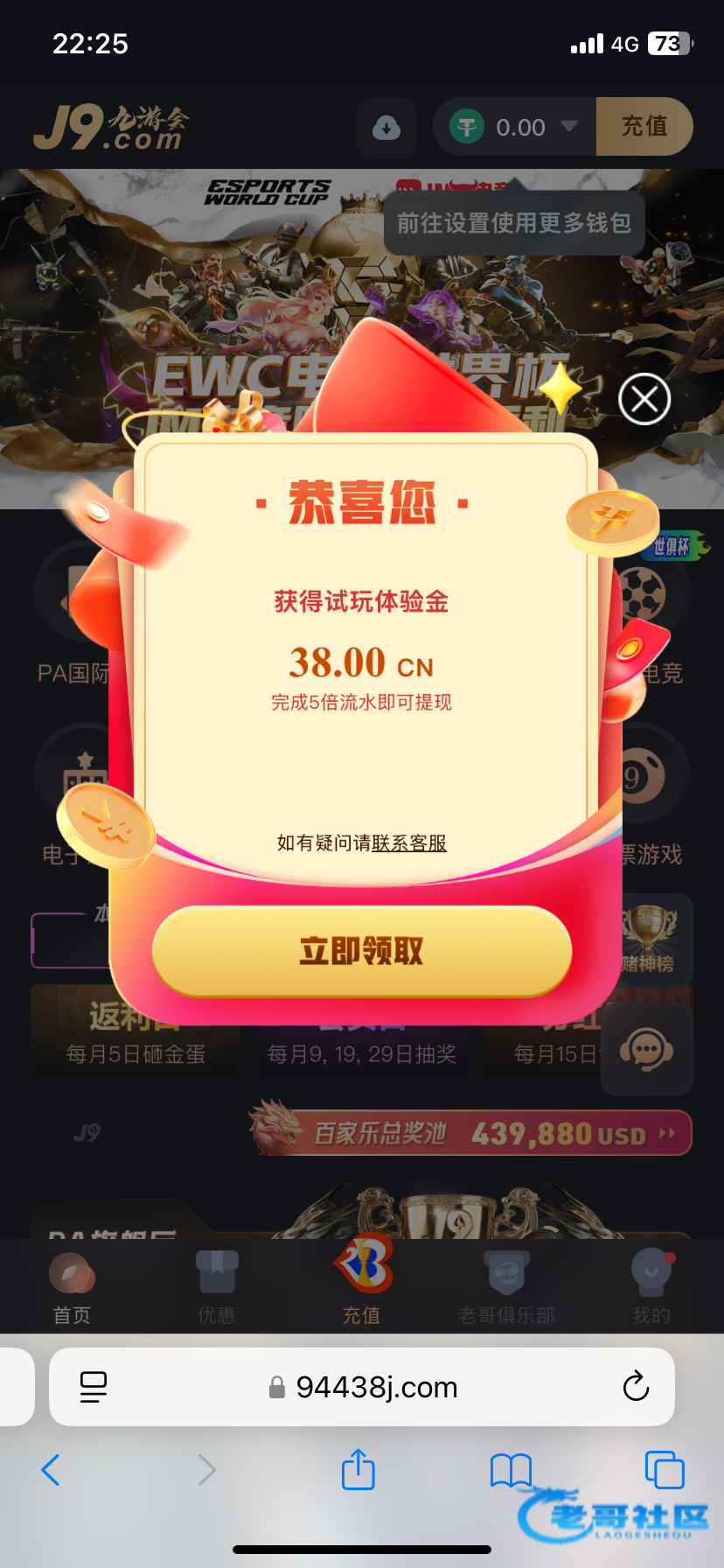Viewport: 724px width, 1568px height.
Task: Switch to the 首页 tab
Action: (72, 1288)
